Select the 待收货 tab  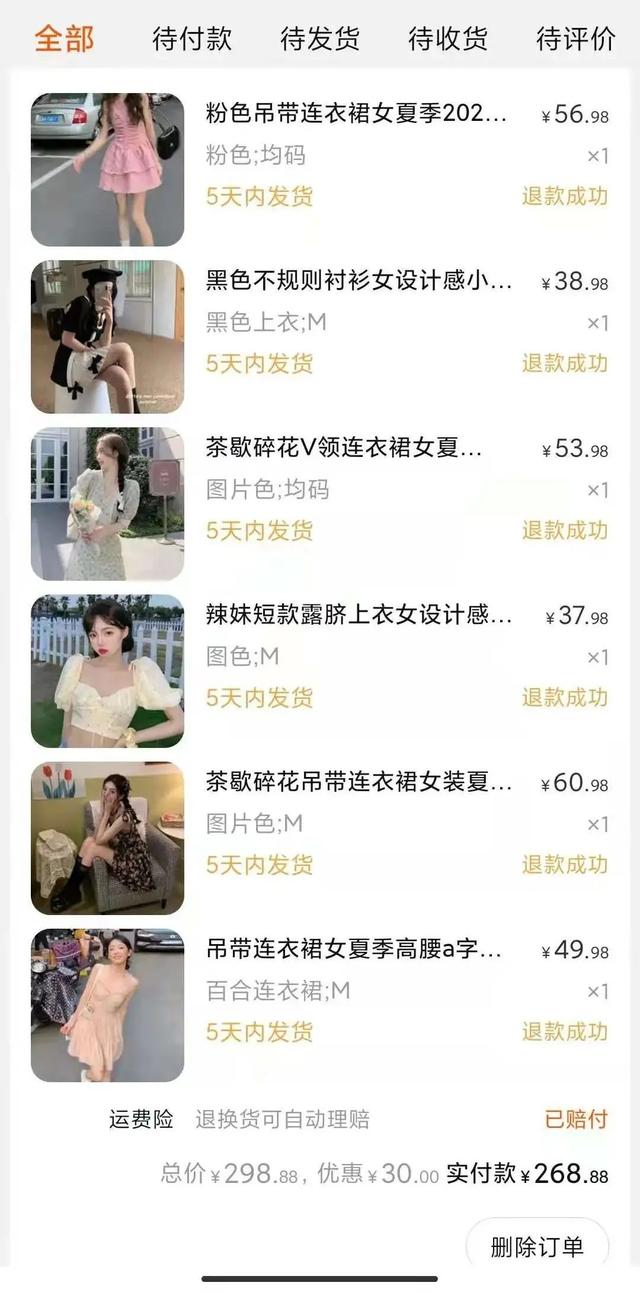point(448,39)
